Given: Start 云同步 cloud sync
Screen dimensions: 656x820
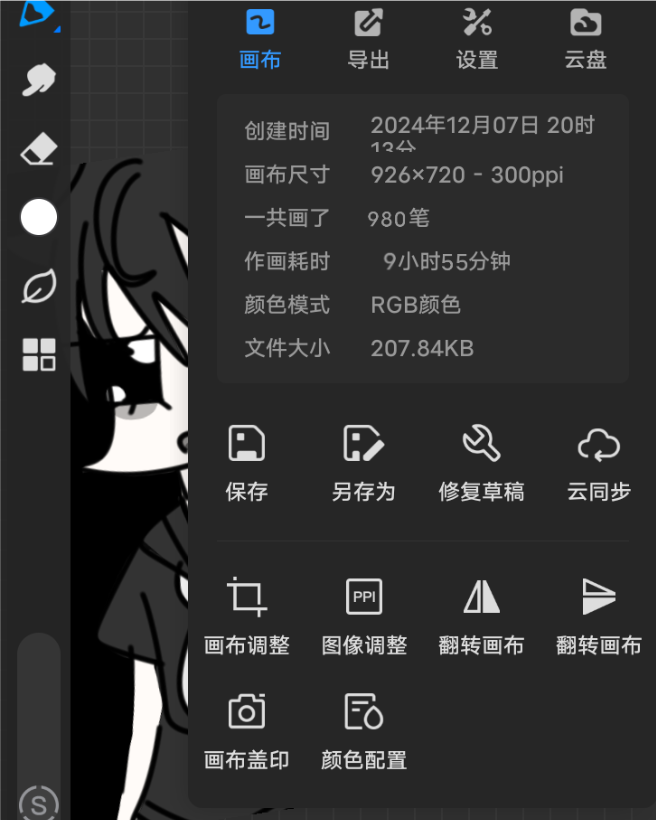Looking at the screenshot, I should tap(599, 463).
